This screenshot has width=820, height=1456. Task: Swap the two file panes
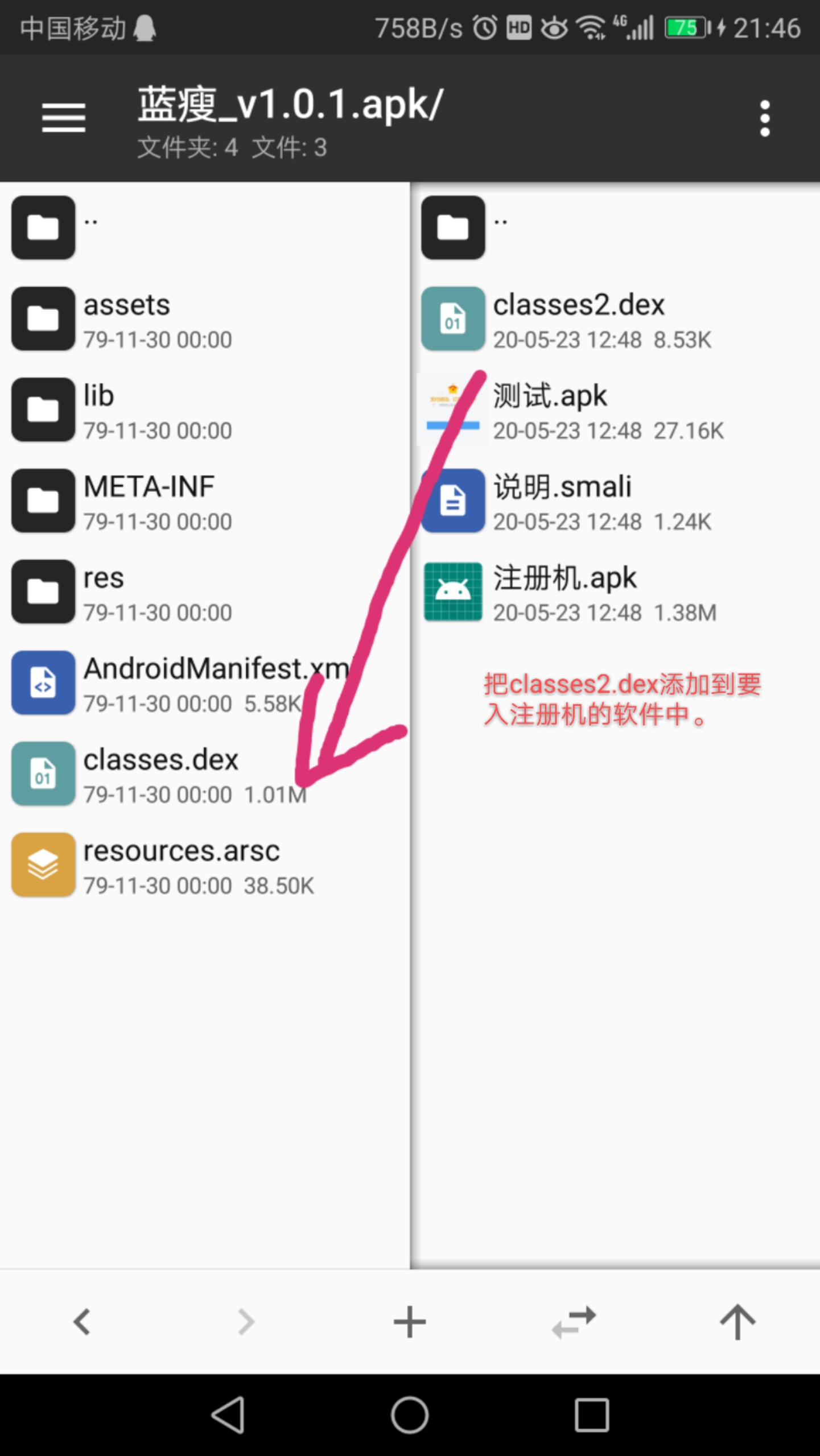point(573,1321)
